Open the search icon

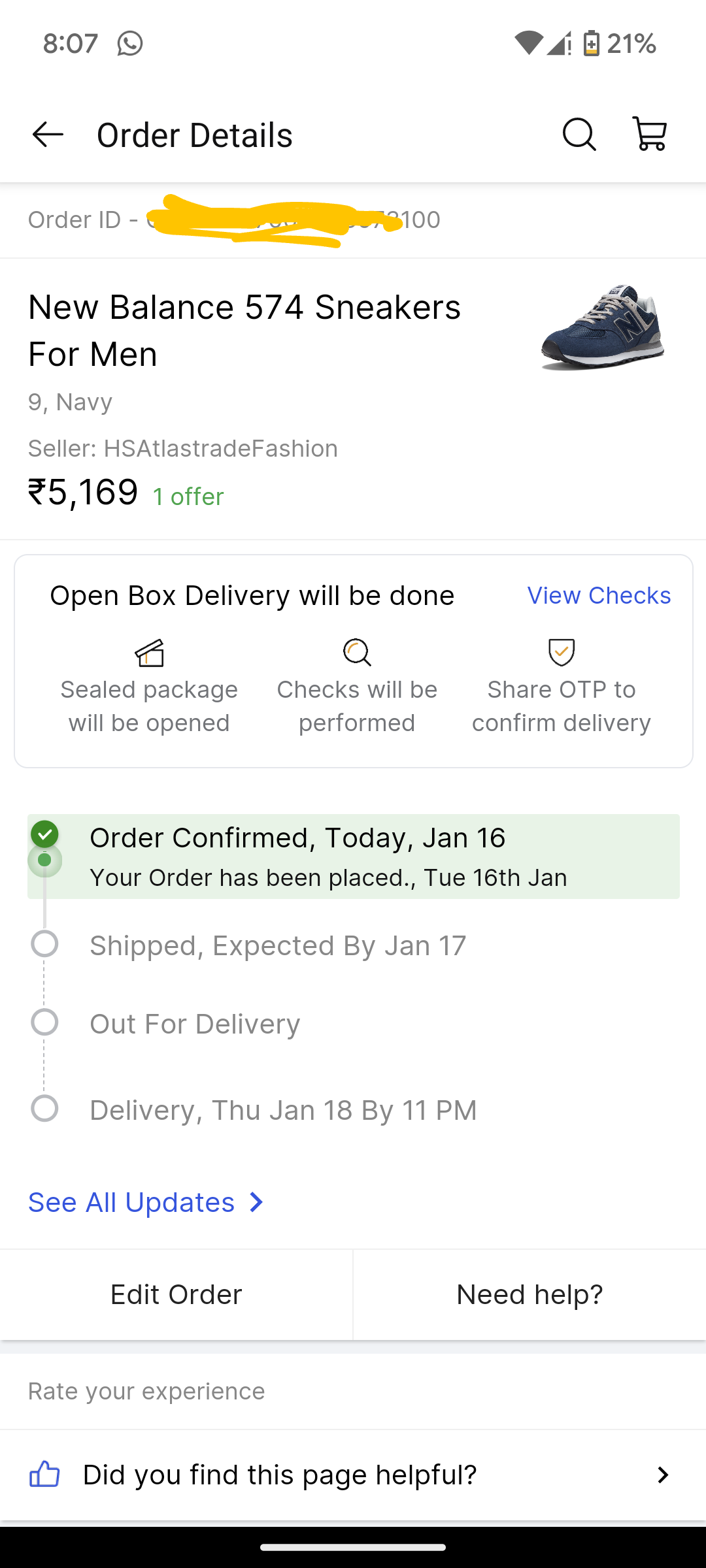(578, 135)
